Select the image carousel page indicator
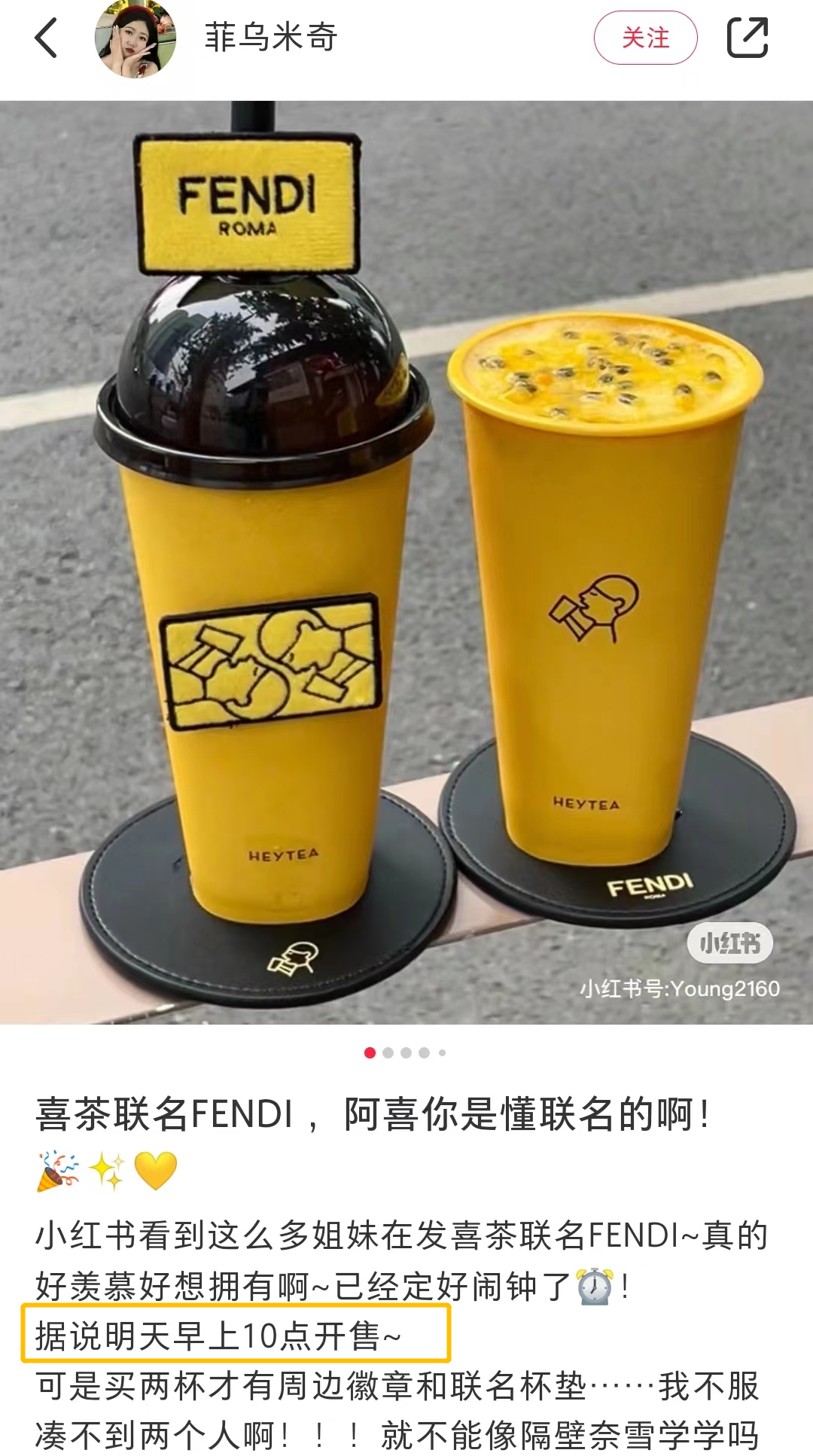The image size is (813, 1456). click(406, 1052)
